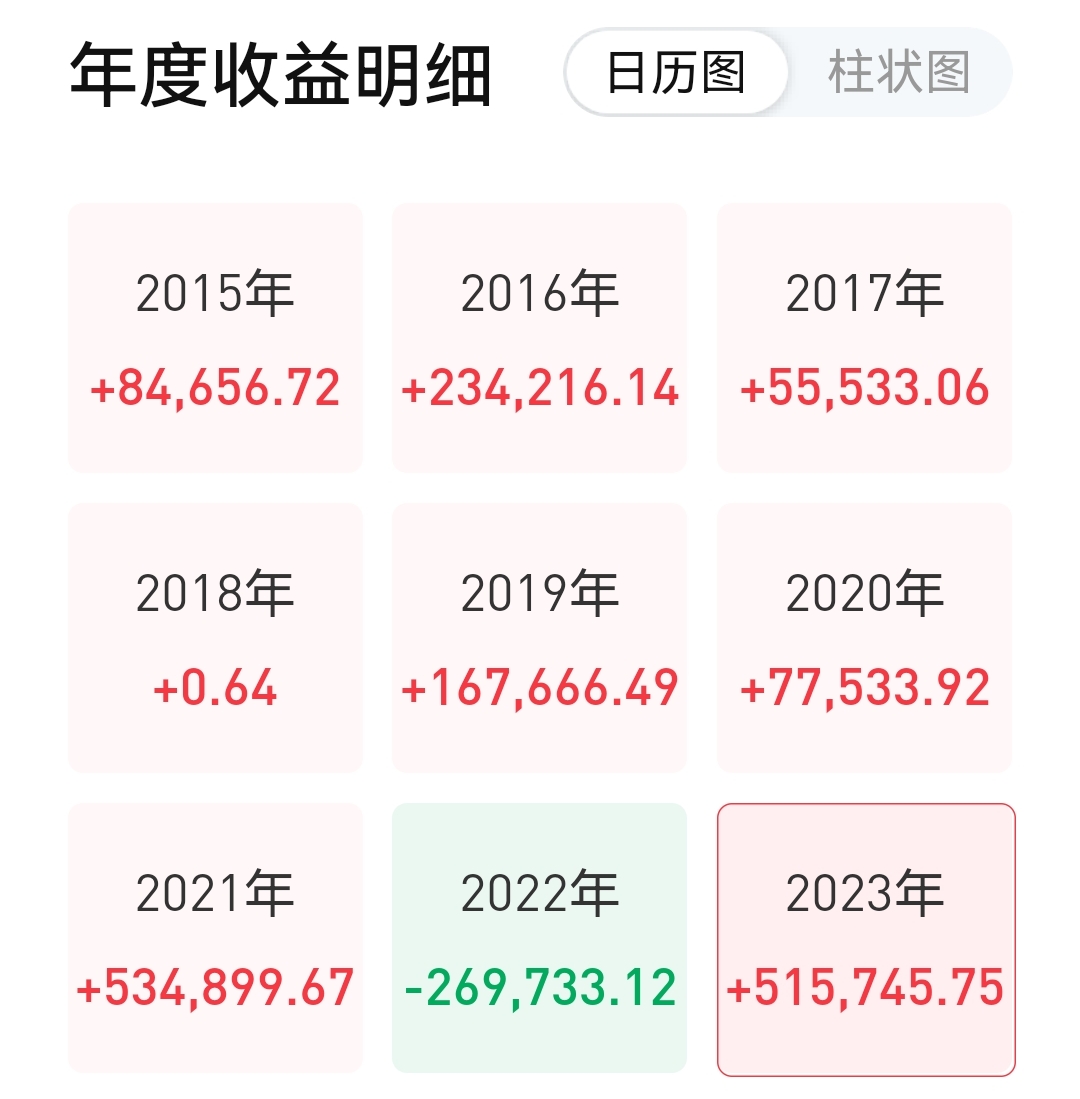Viewport: 1080px width, 1099px height.
Task: Open the 2015年 earnings card
Action: point(215,338)
